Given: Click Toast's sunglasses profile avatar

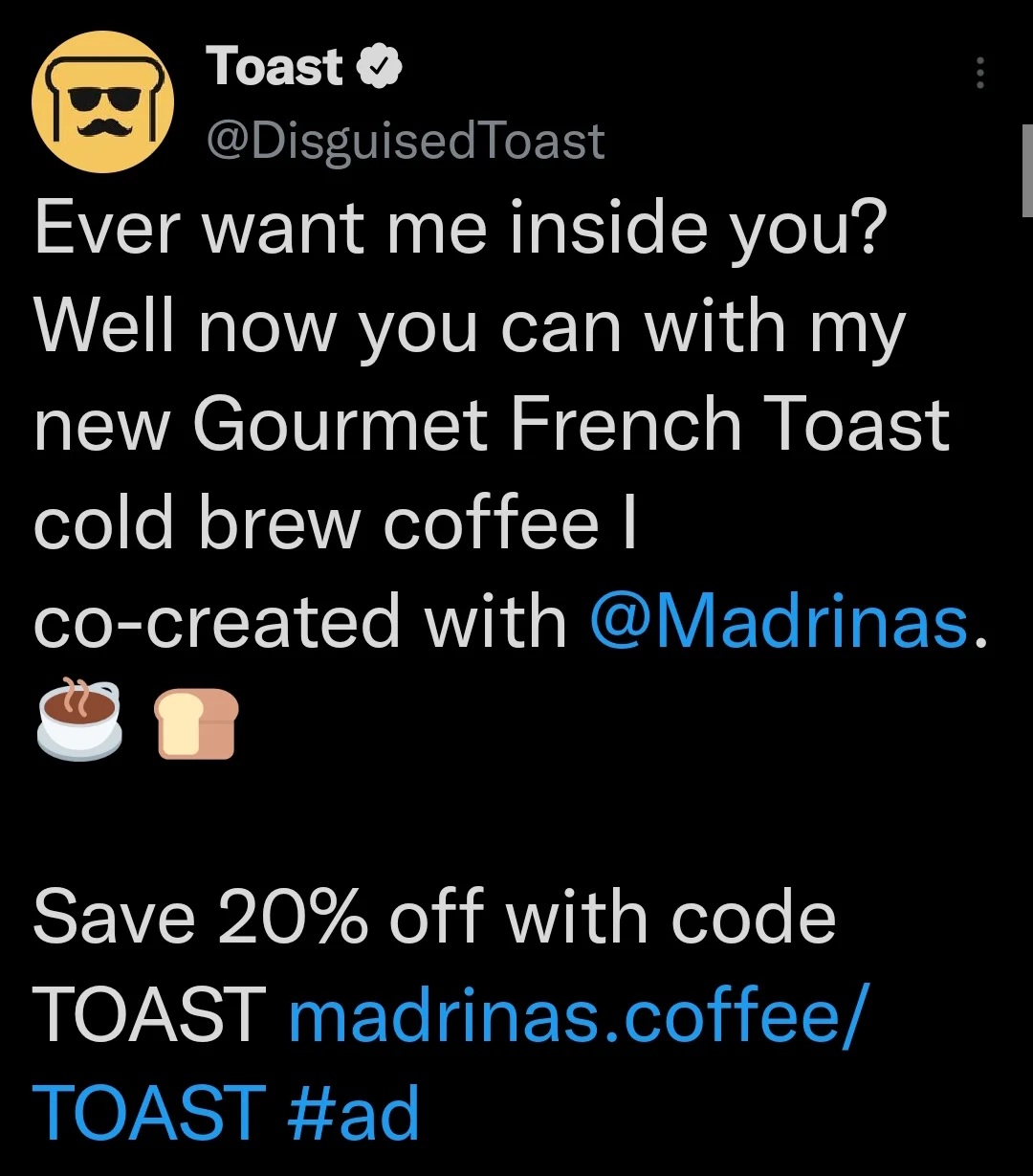Looking at the screenshot, I should (x=102, y=102).
